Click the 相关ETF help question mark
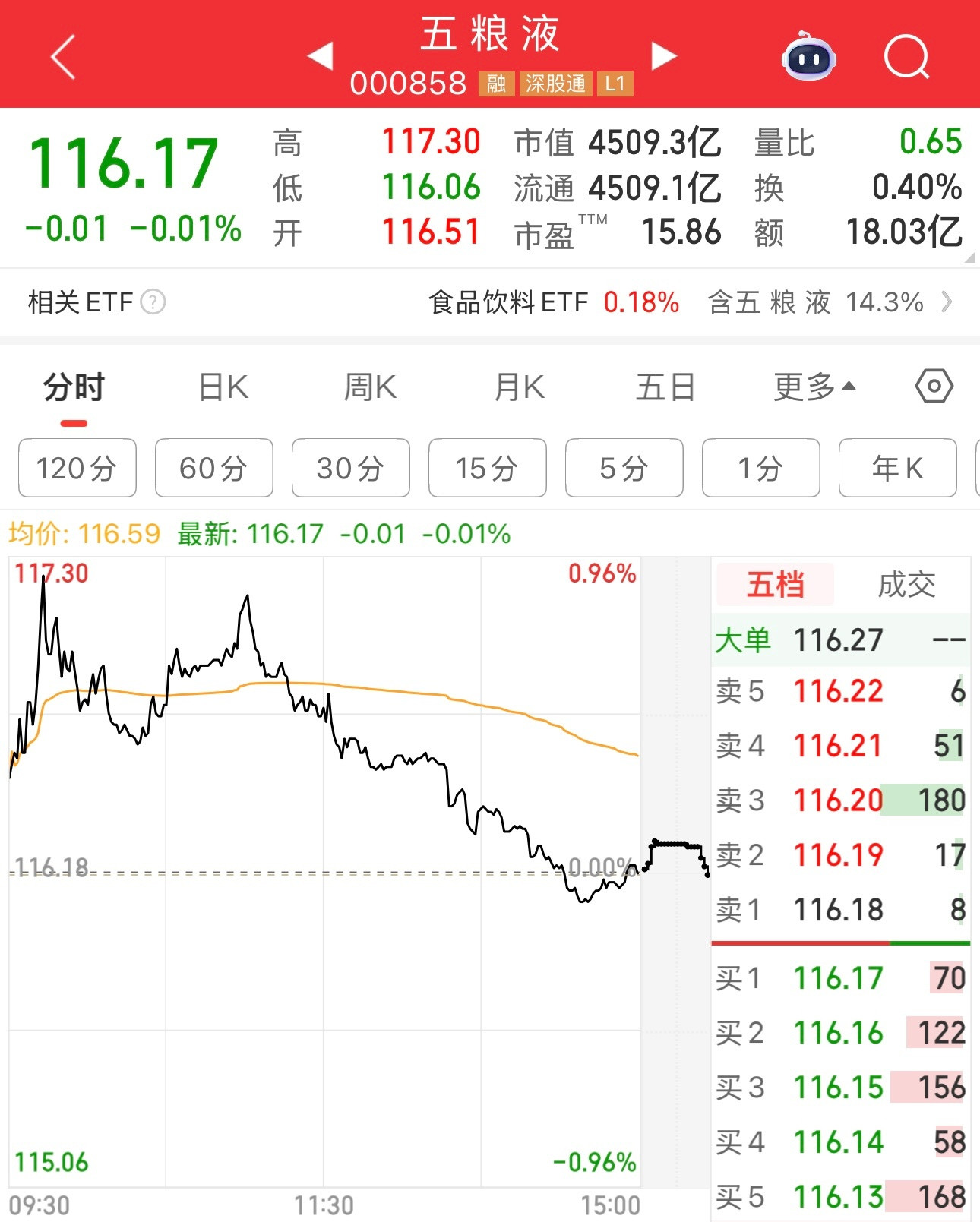Image resolution: width=980 pixels, height=1222 pixels. coord(152,302)
